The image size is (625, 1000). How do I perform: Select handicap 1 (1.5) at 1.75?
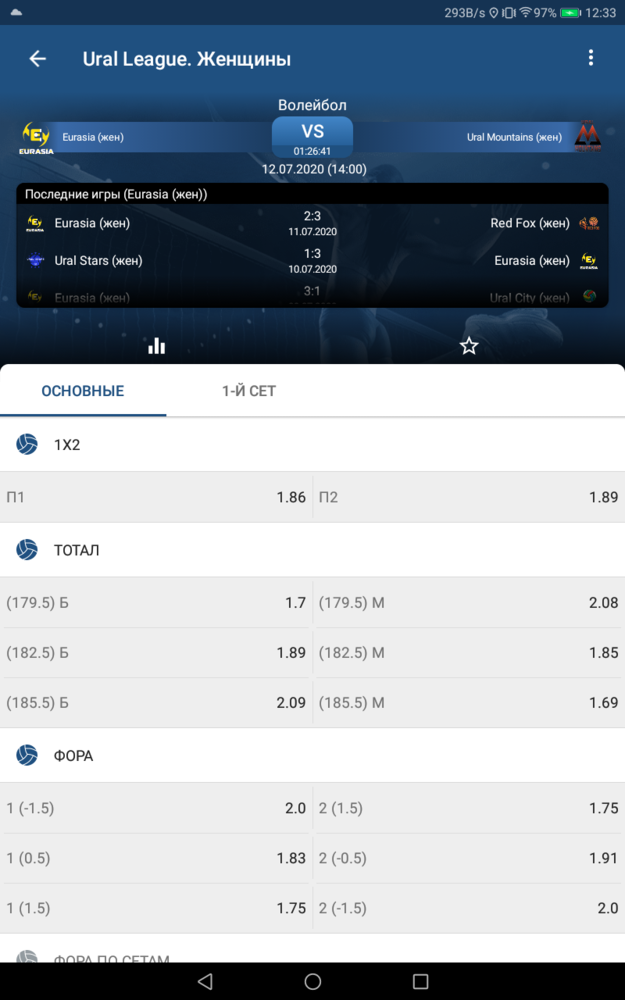tap(156, 908)
